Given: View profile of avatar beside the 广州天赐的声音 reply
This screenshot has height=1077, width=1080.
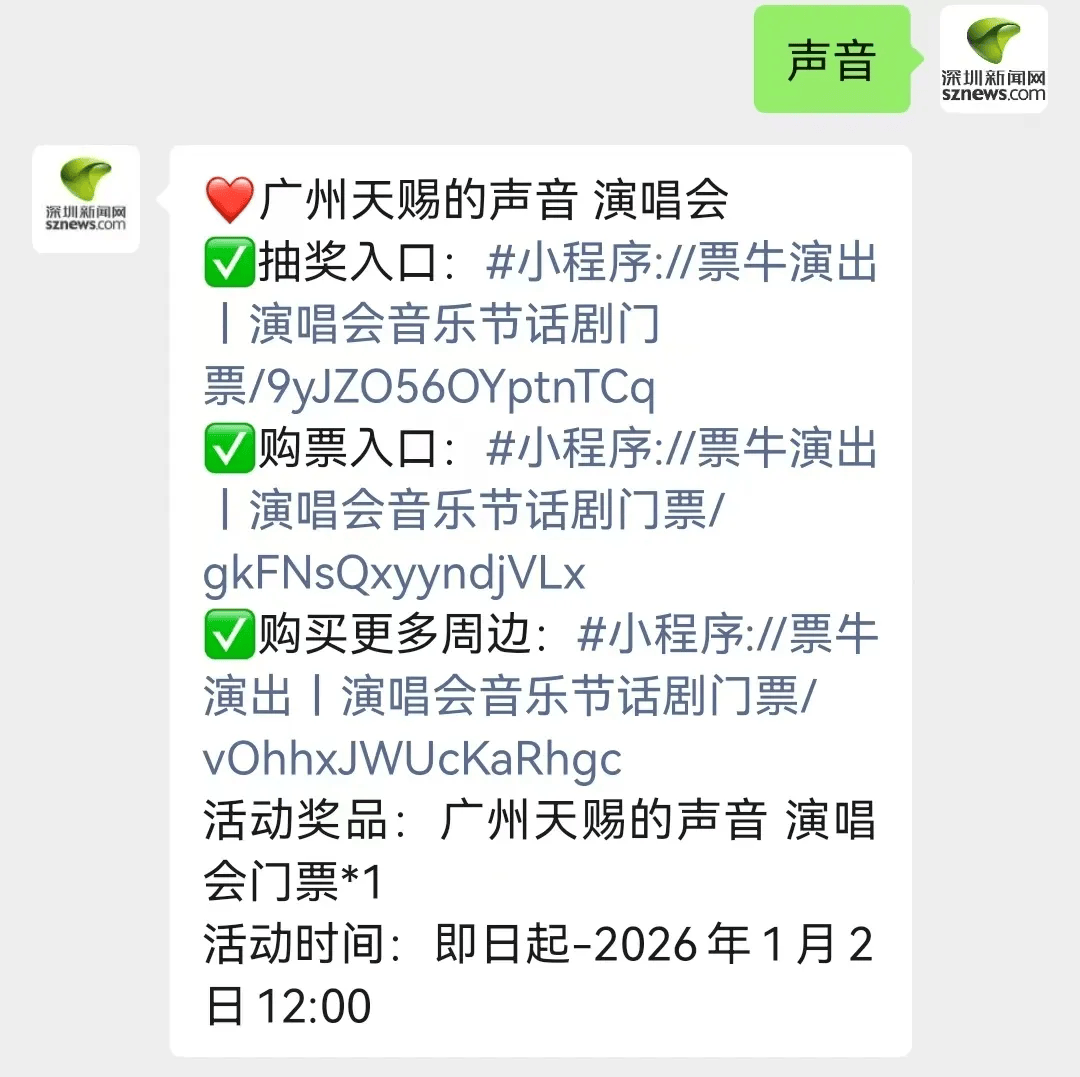Looking at the screenshot, I should pos(86,198).
